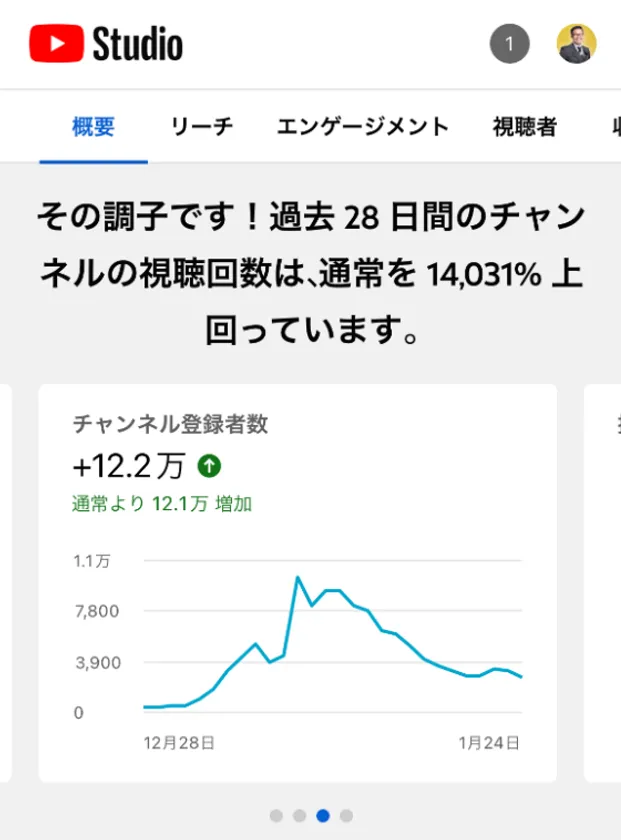Open YouTube Studio home via logo
Image resolution: width=621 pixels, height=840 pixels.
[106, 44]
